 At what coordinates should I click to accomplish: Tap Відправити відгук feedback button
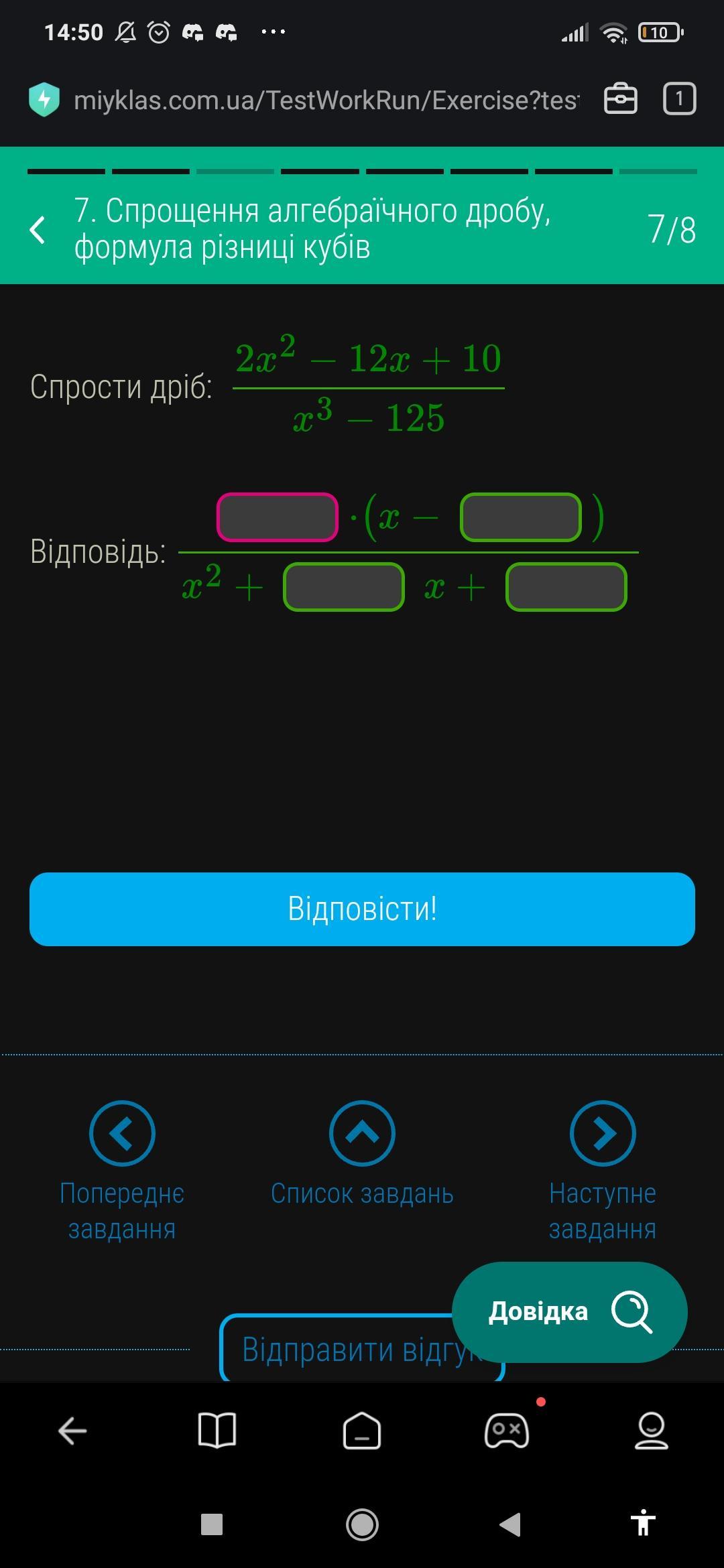pyautogui.click(x=335, y=1348)
